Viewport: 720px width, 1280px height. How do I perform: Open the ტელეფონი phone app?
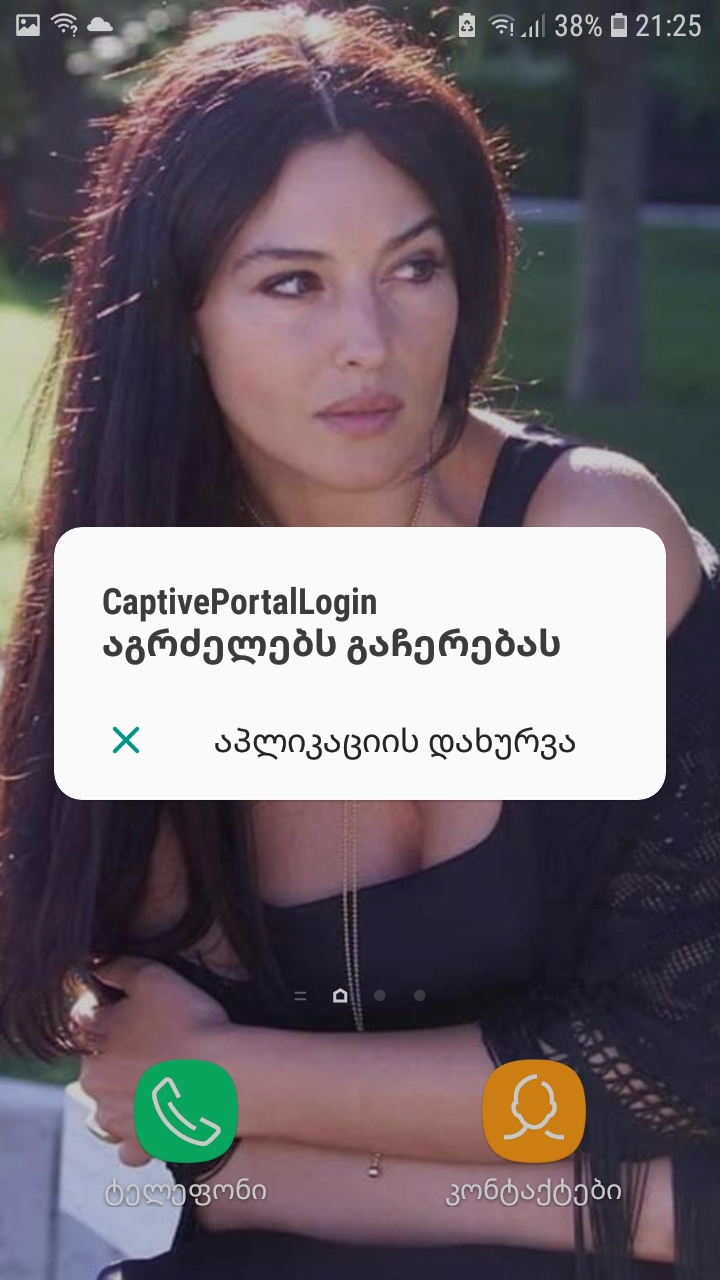point(186,1111)
